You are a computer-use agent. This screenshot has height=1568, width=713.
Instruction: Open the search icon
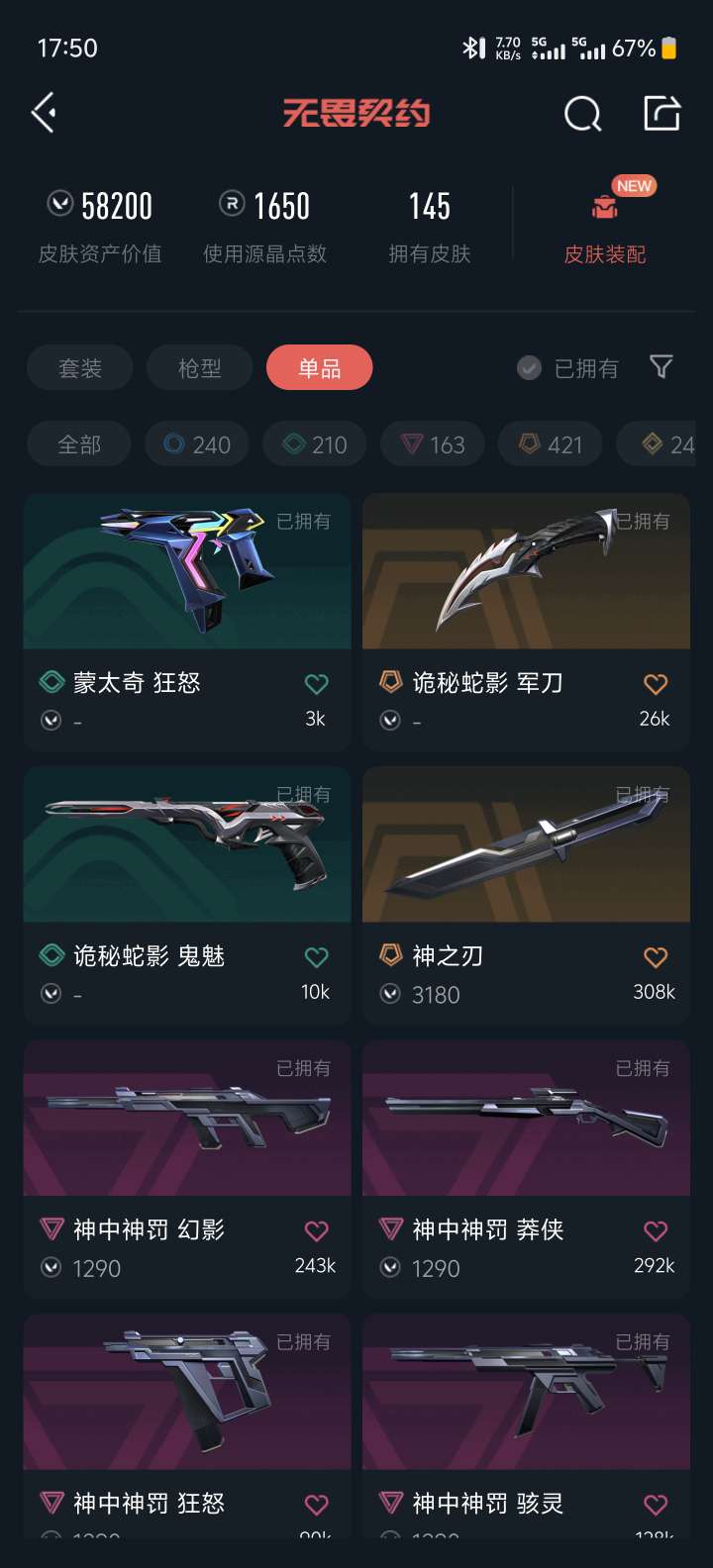point(582,114)
